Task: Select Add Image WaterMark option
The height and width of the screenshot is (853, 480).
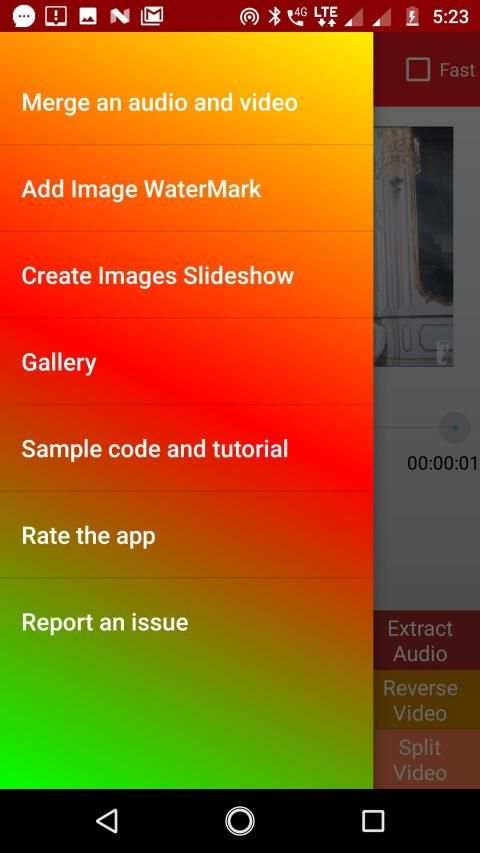Action: click(x=187, y=189)
